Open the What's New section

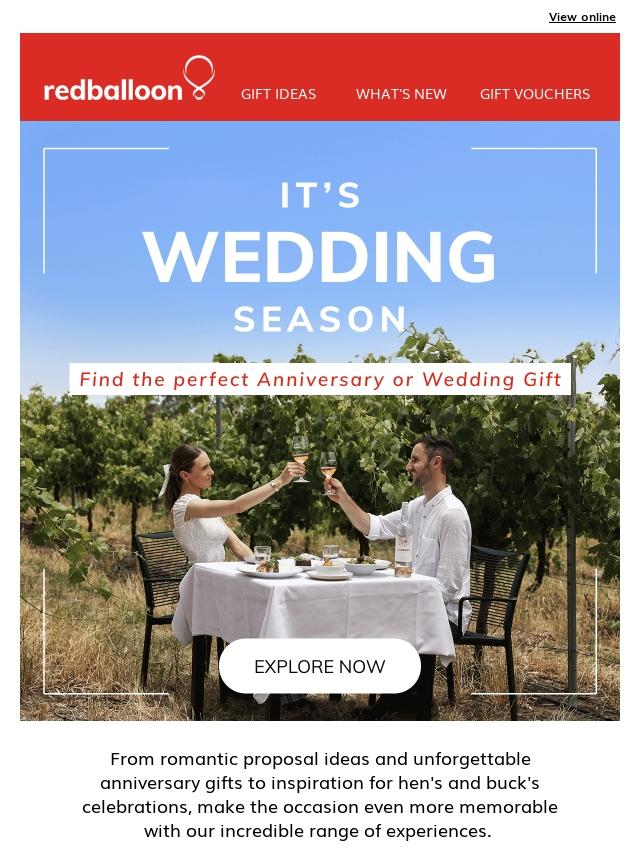401,94
